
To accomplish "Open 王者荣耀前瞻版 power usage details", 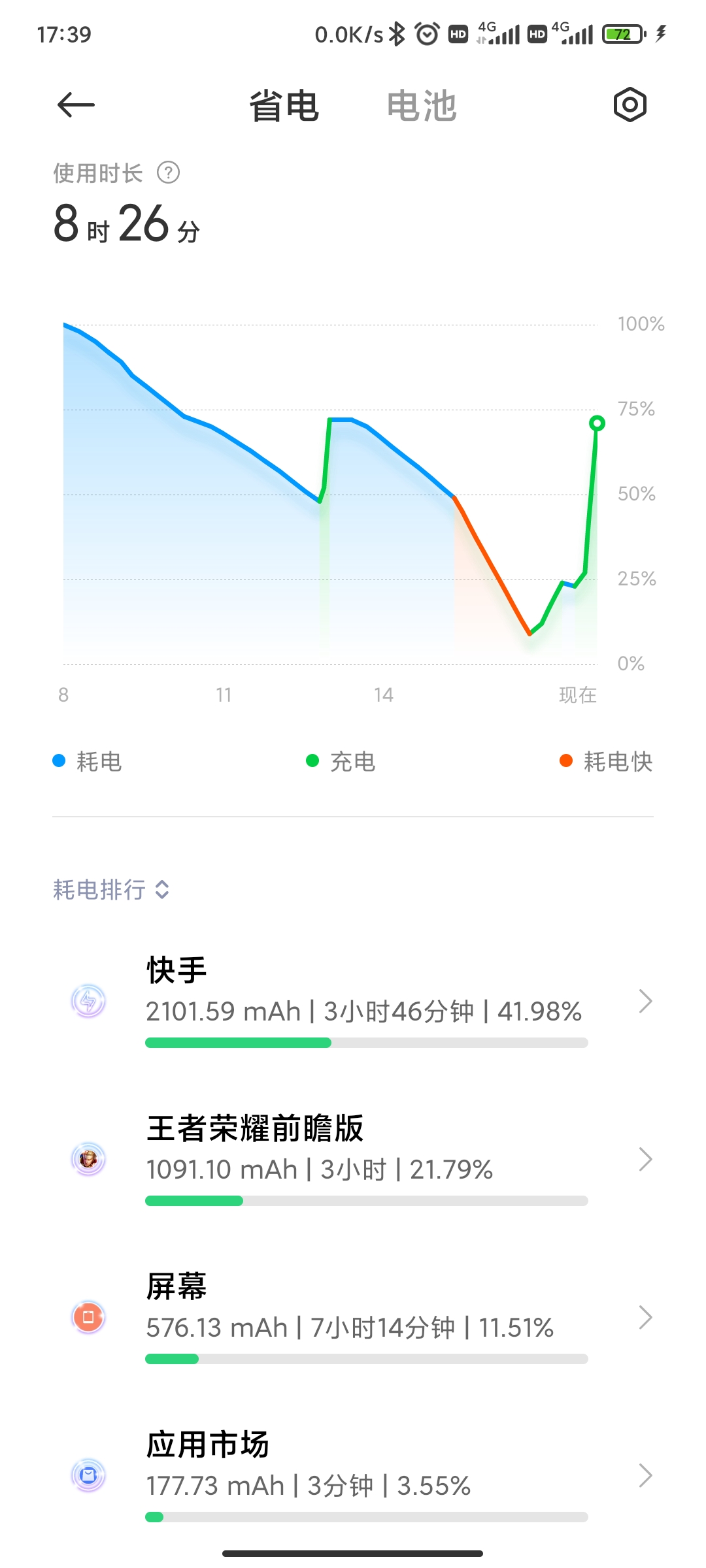I will pyautogui.click(x=353, y=1159).
